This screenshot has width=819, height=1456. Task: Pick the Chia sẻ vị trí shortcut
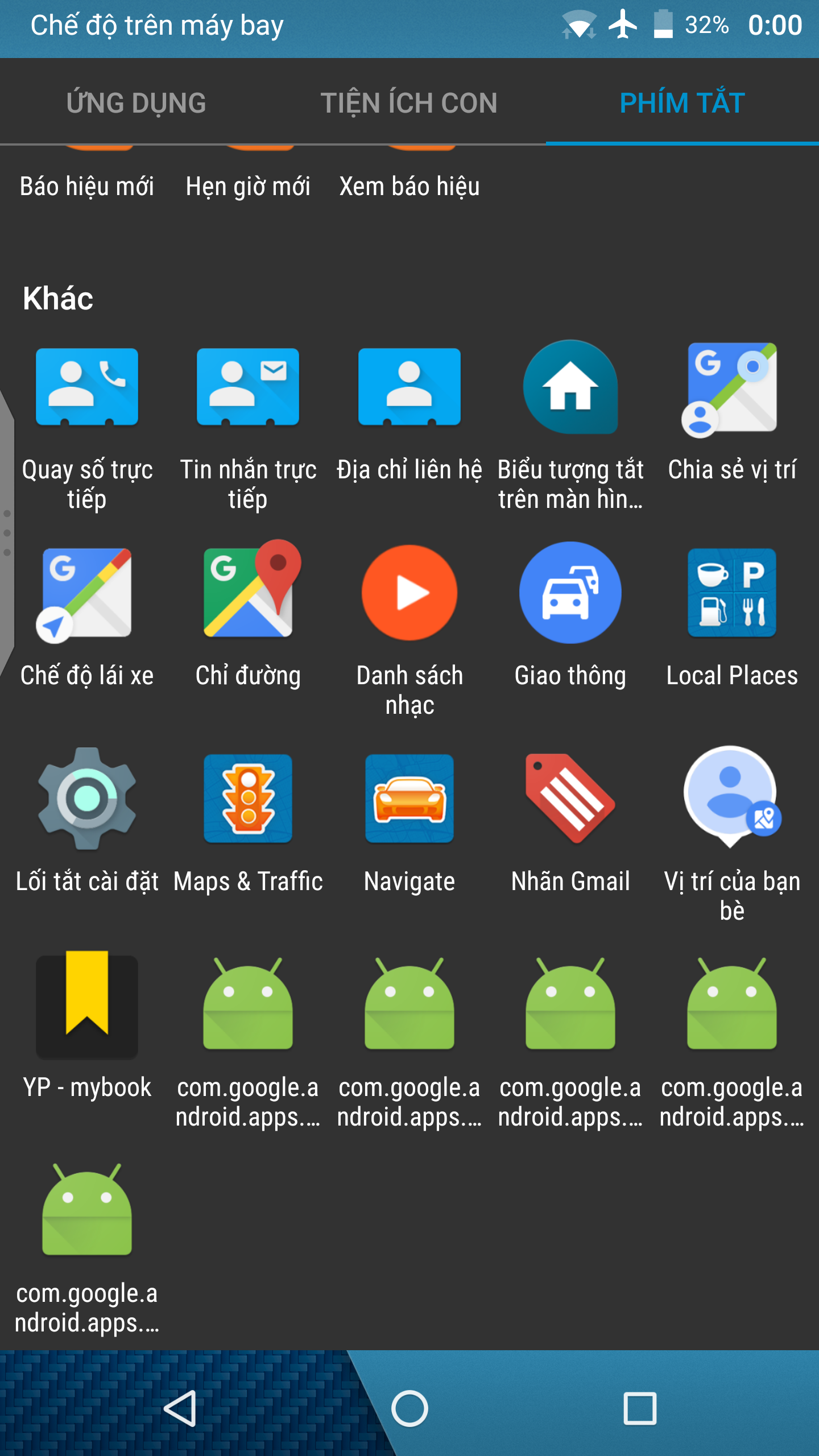click(x=732, y=414)
